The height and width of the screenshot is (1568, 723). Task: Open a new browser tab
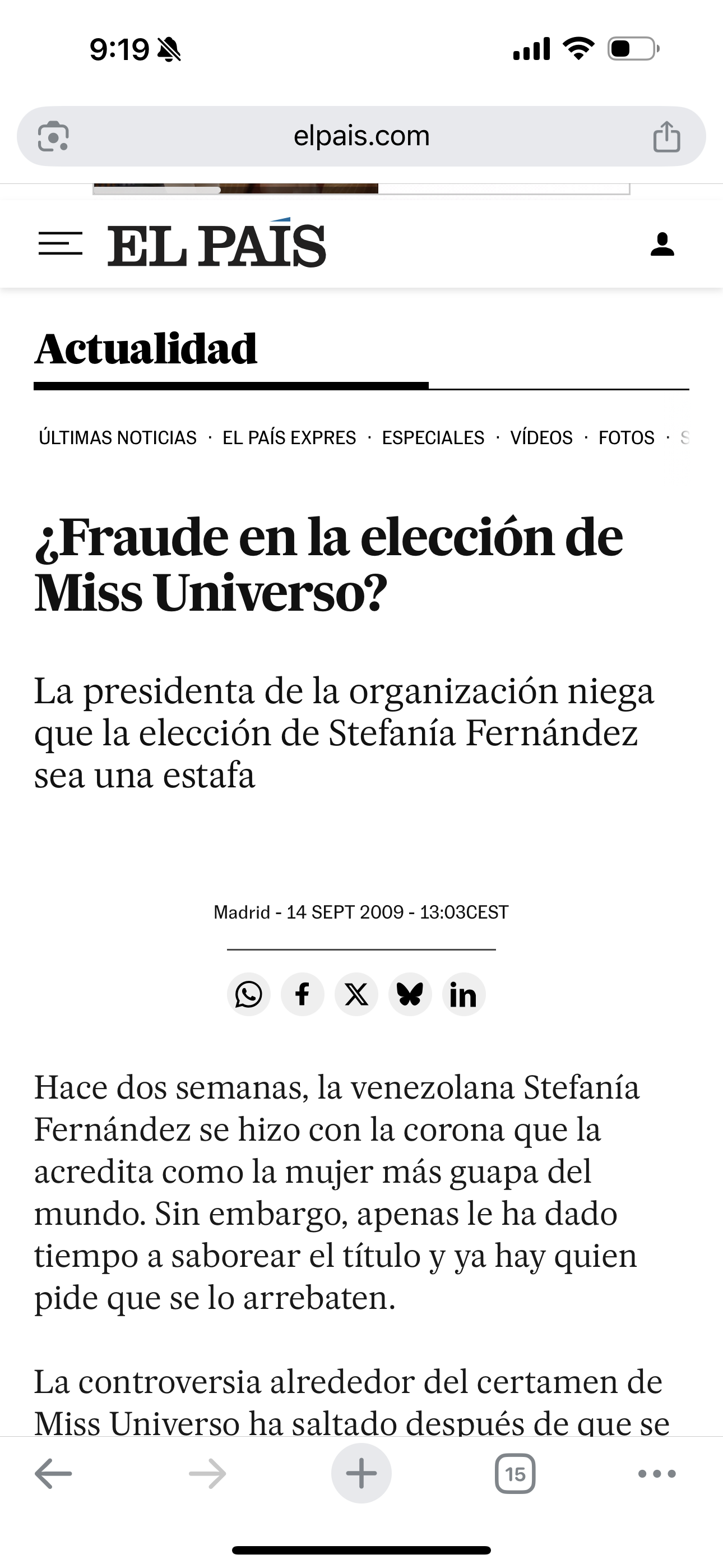361,1474
